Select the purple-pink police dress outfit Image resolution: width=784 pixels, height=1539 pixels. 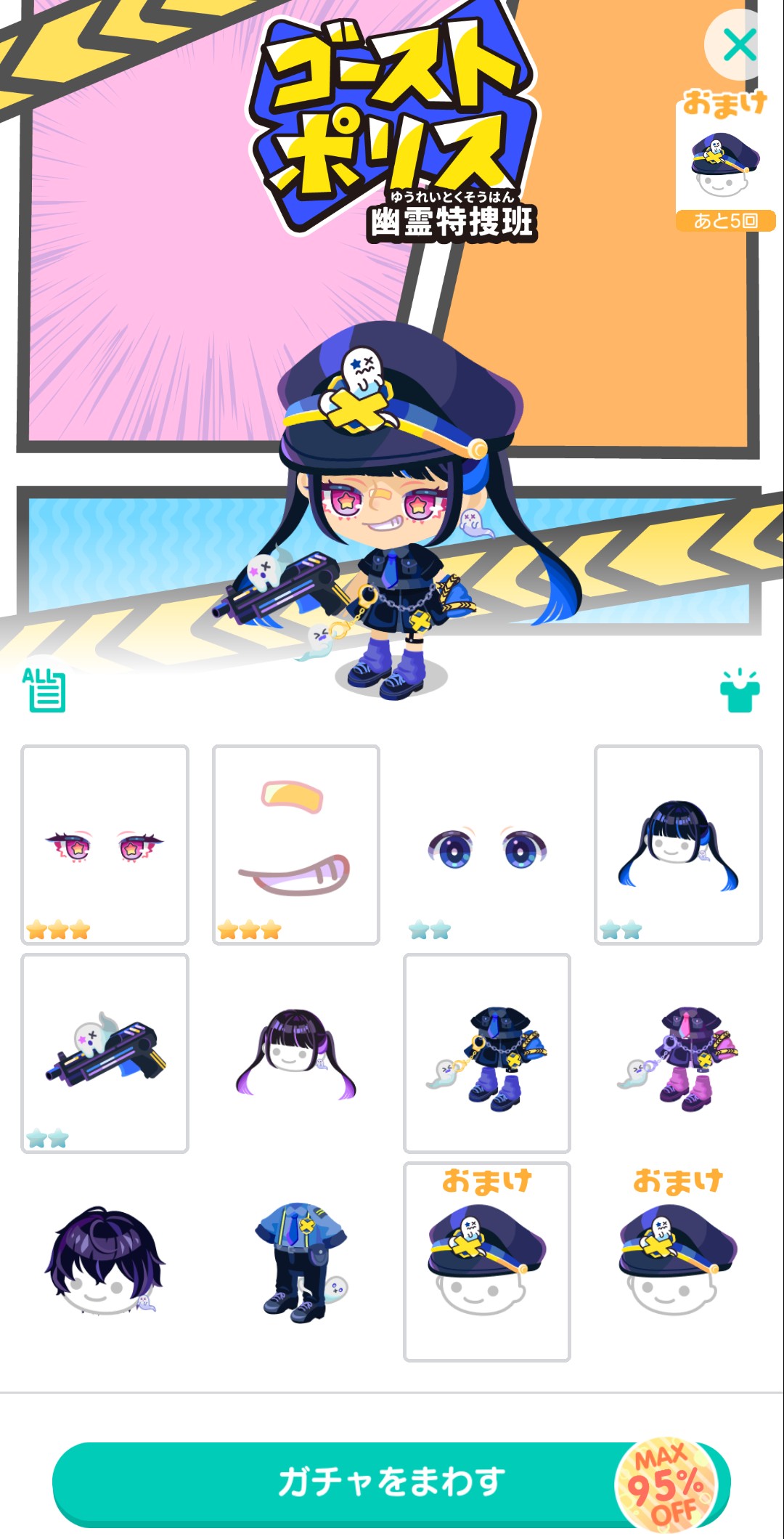click(678, 1053)
